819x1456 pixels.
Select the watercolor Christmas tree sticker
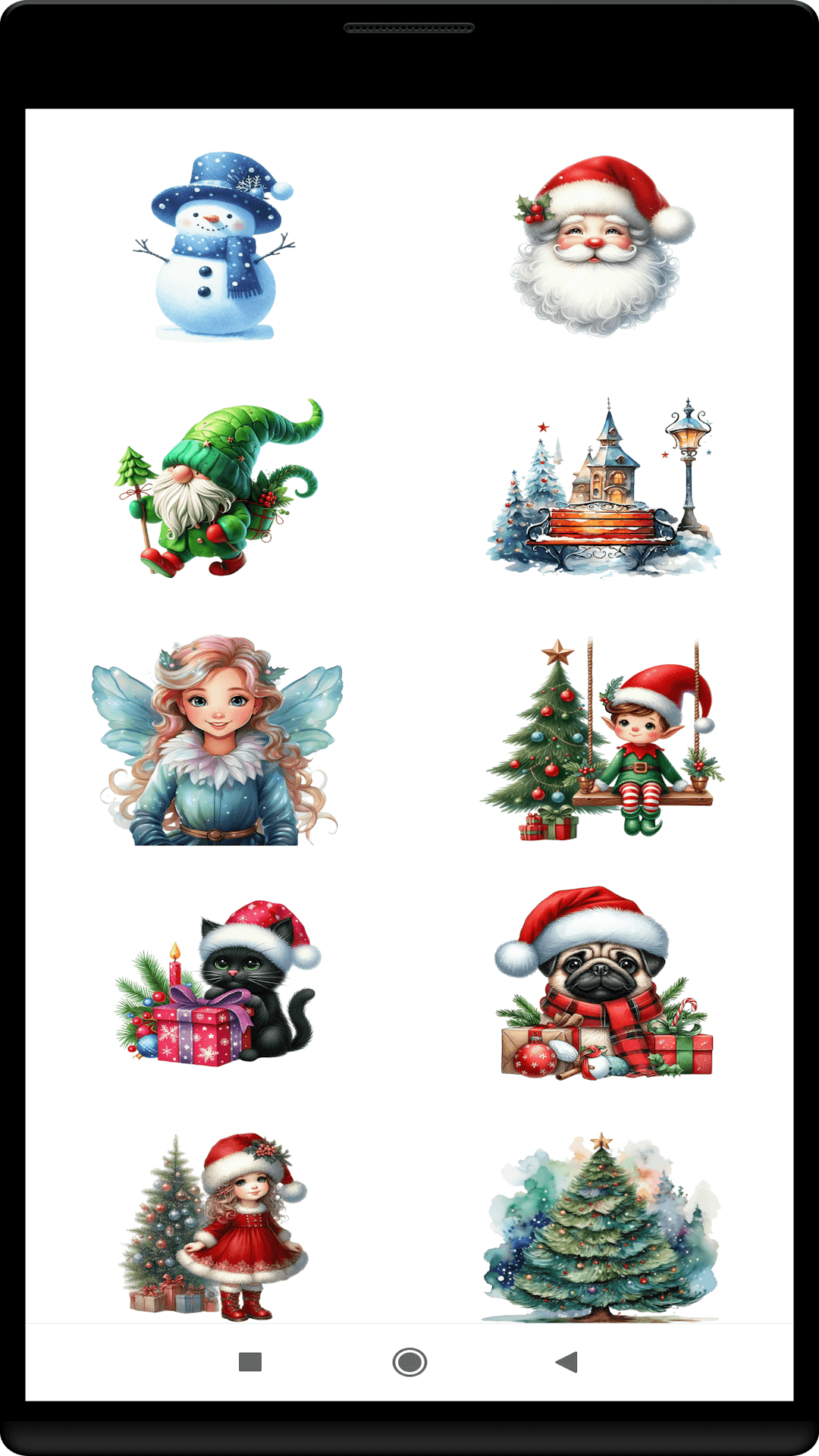click(x=601, y=1227)
